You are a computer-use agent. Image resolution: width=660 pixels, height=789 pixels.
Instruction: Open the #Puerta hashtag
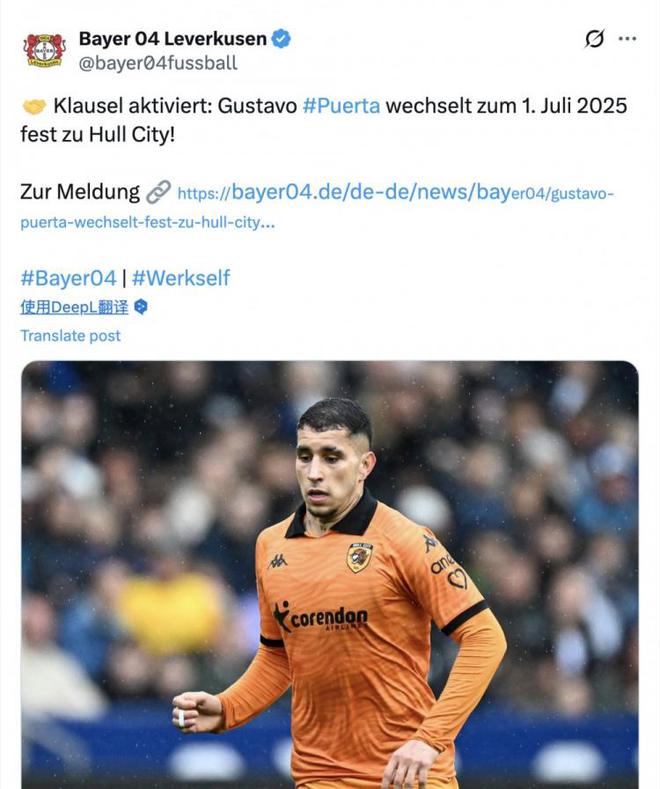click(341, 106)
